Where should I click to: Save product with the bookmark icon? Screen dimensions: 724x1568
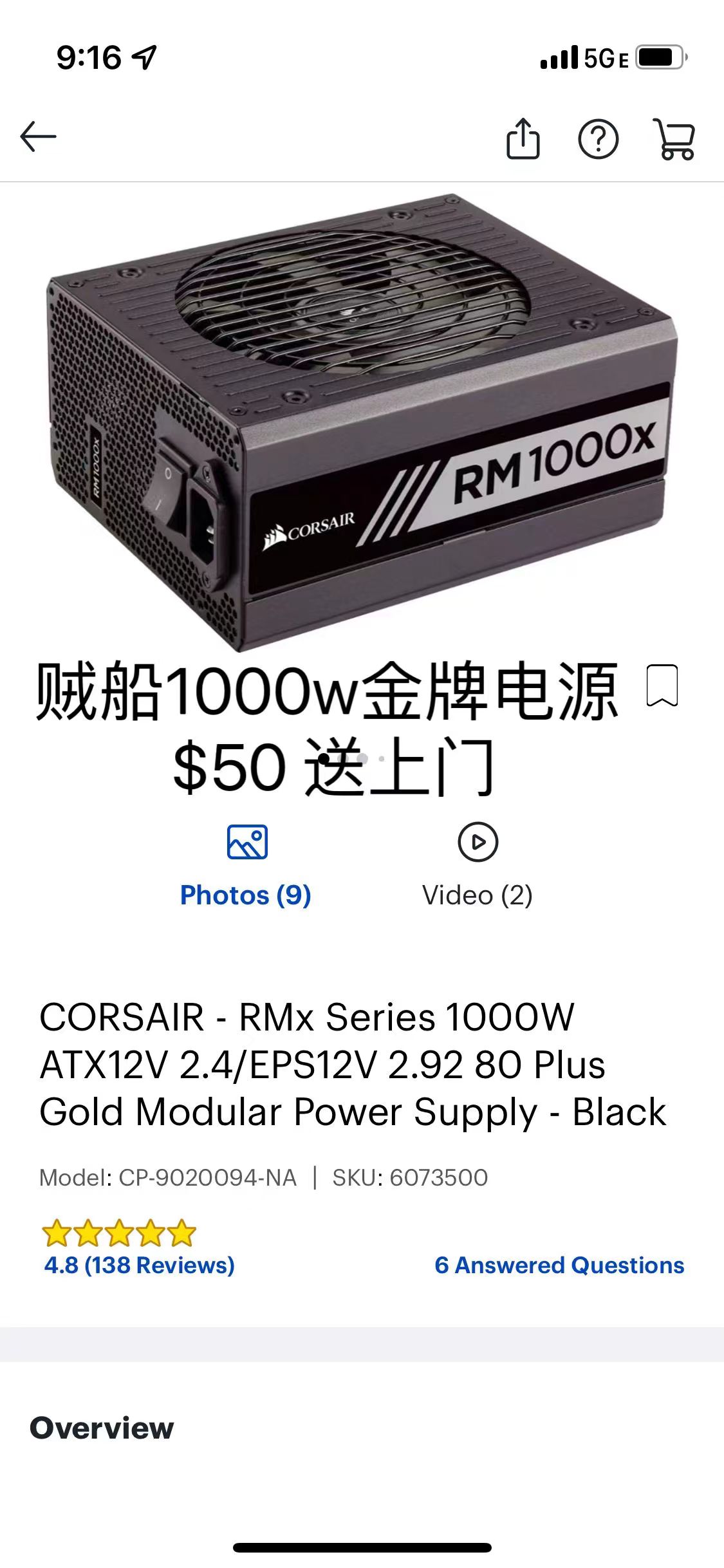click(662, 686)
